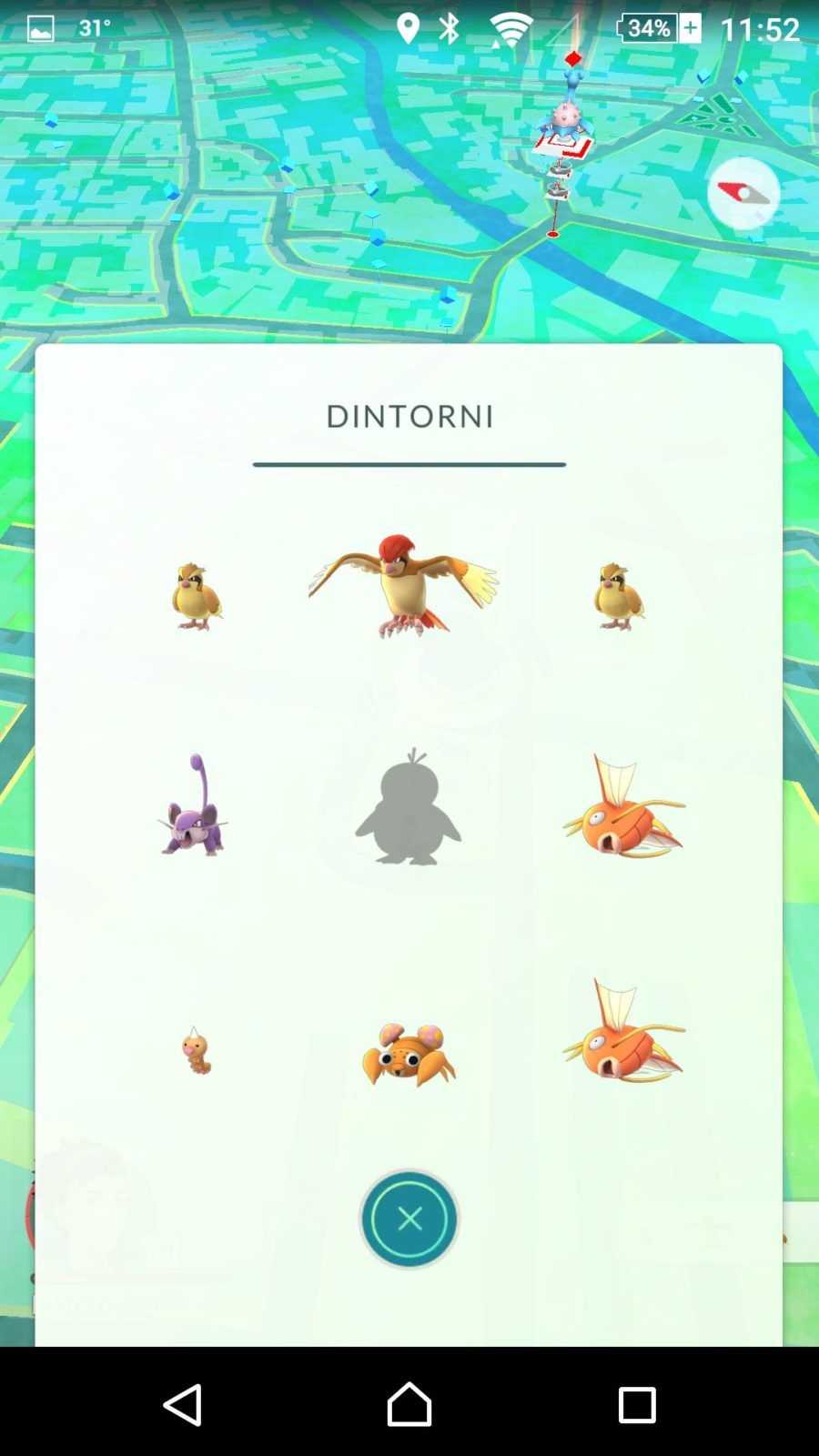The width and height of the screenshot is (819, 1456).
Task: Go back with the system back button
Action: pos(182,1404)
